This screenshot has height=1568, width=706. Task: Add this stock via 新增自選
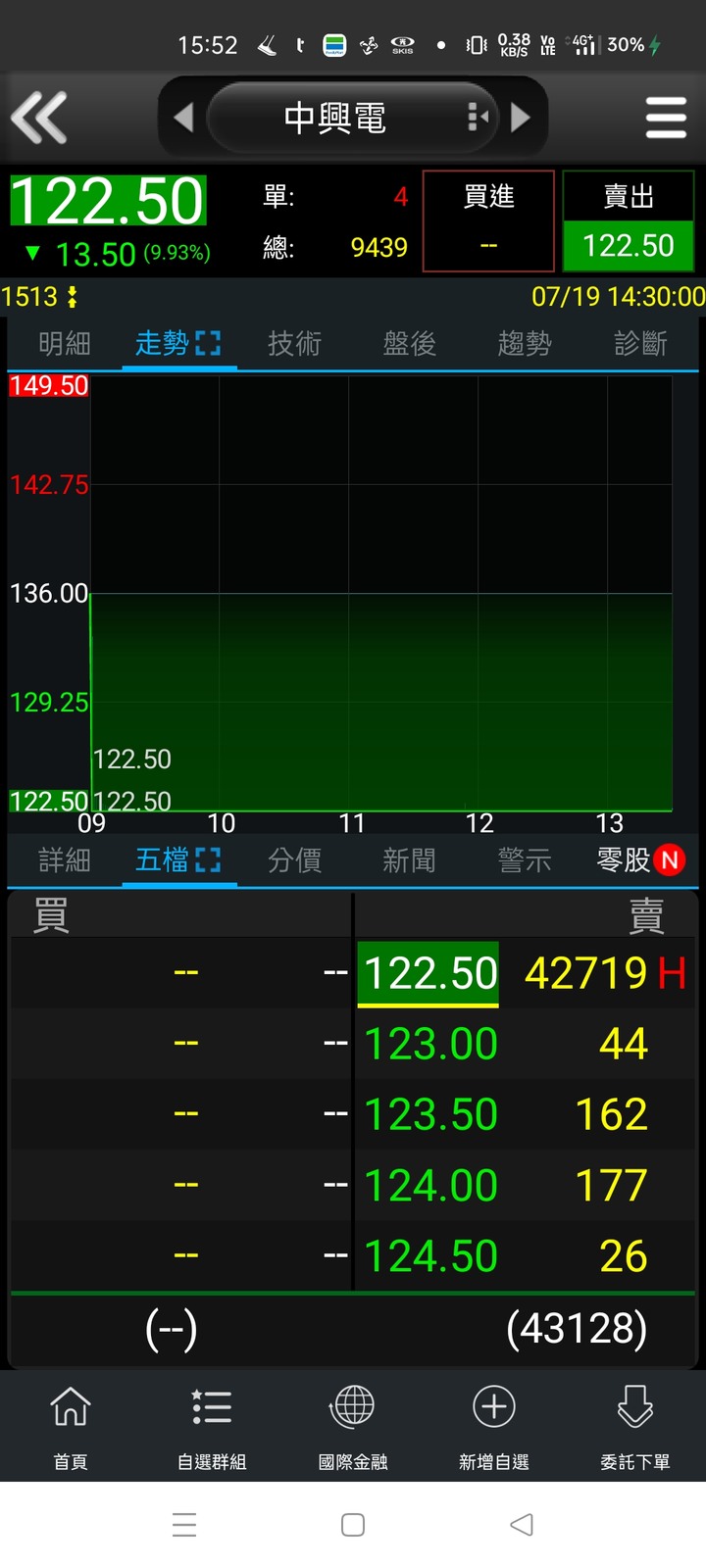[x=494, y=1426]
